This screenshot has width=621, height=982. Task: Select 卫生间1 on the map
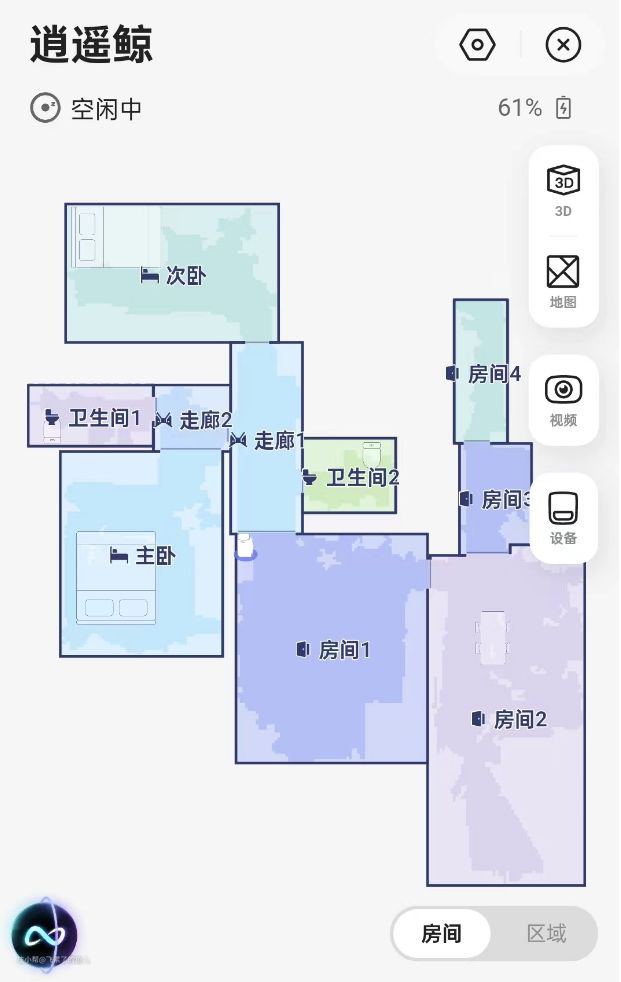[92, 418]
